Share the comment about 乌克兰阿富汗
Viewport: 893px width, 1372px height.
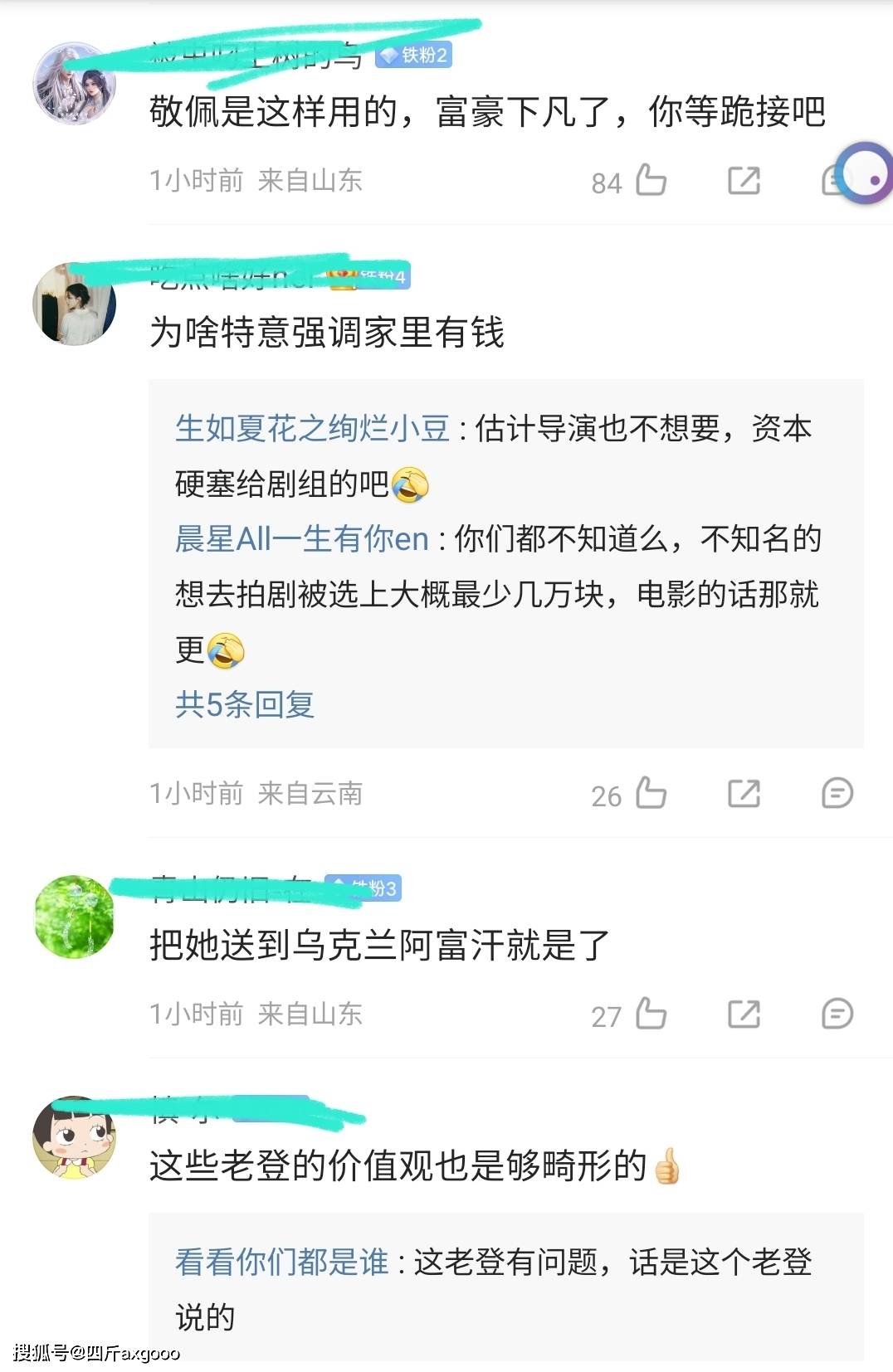743,1014
